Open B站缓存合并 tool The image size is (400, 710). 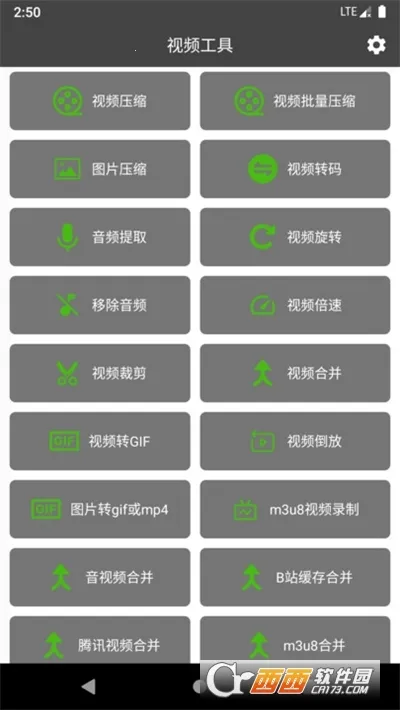(295, 577)
